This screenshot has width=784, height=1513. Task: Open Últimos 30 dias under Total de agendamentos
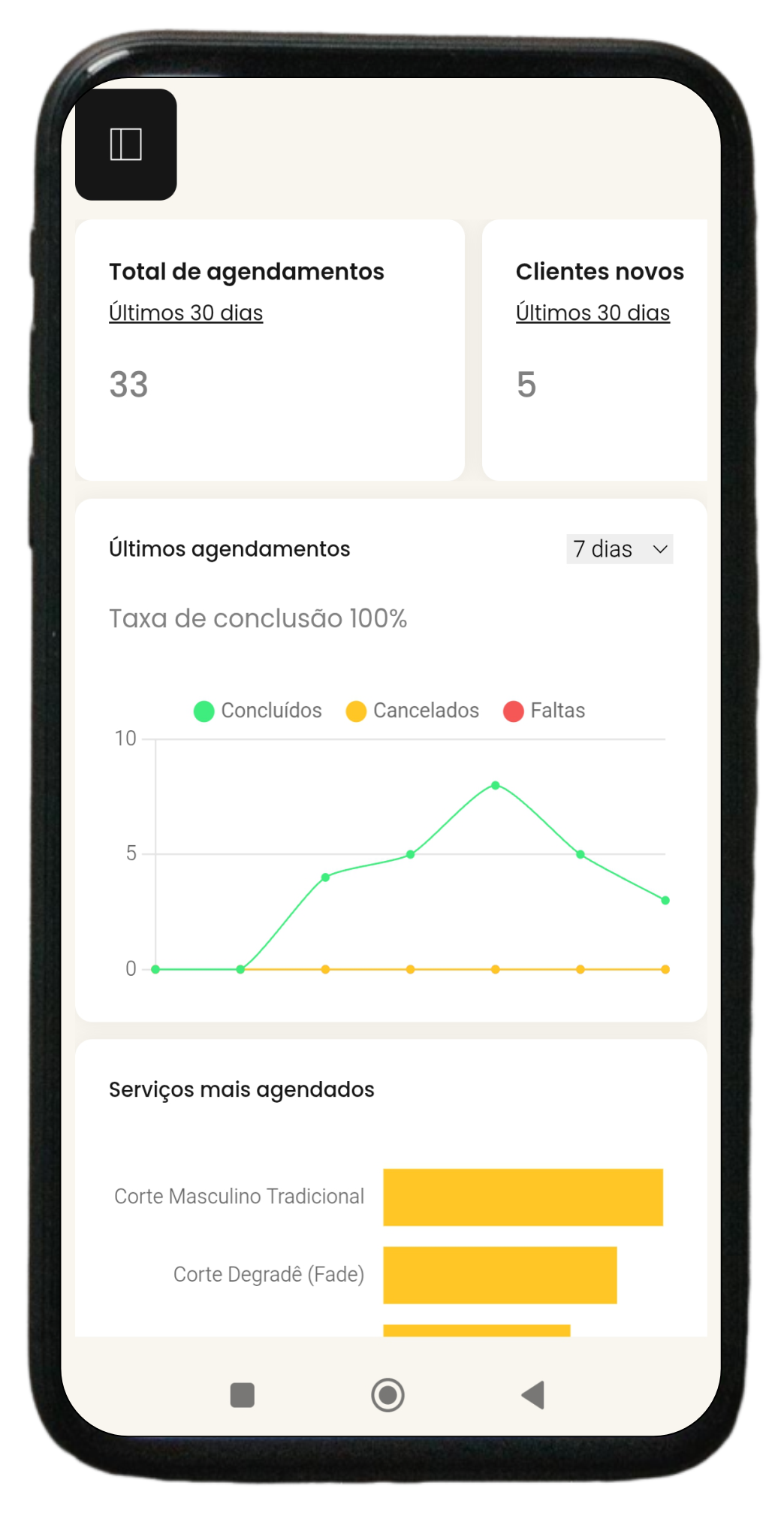185,313
